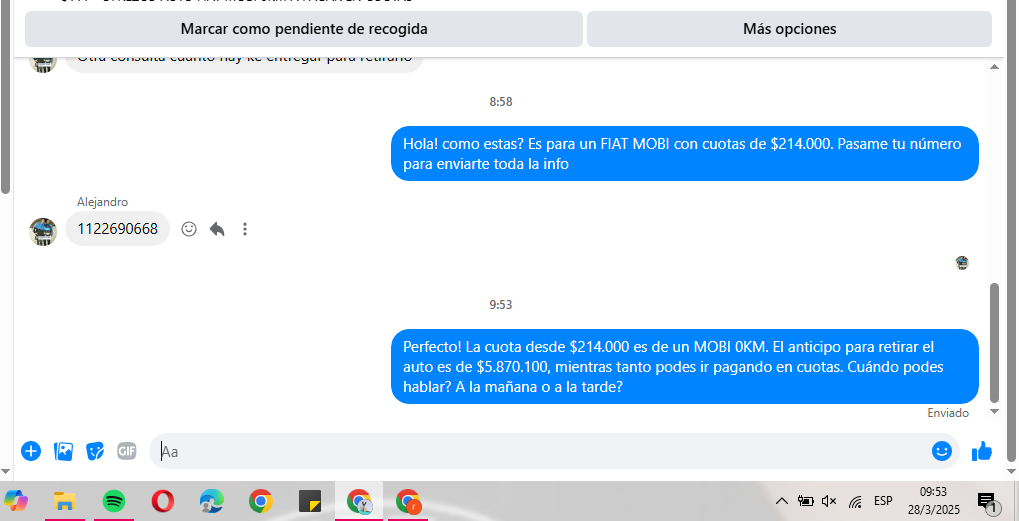Open Más opciones
1019x521 pixels.
(789, 29)
